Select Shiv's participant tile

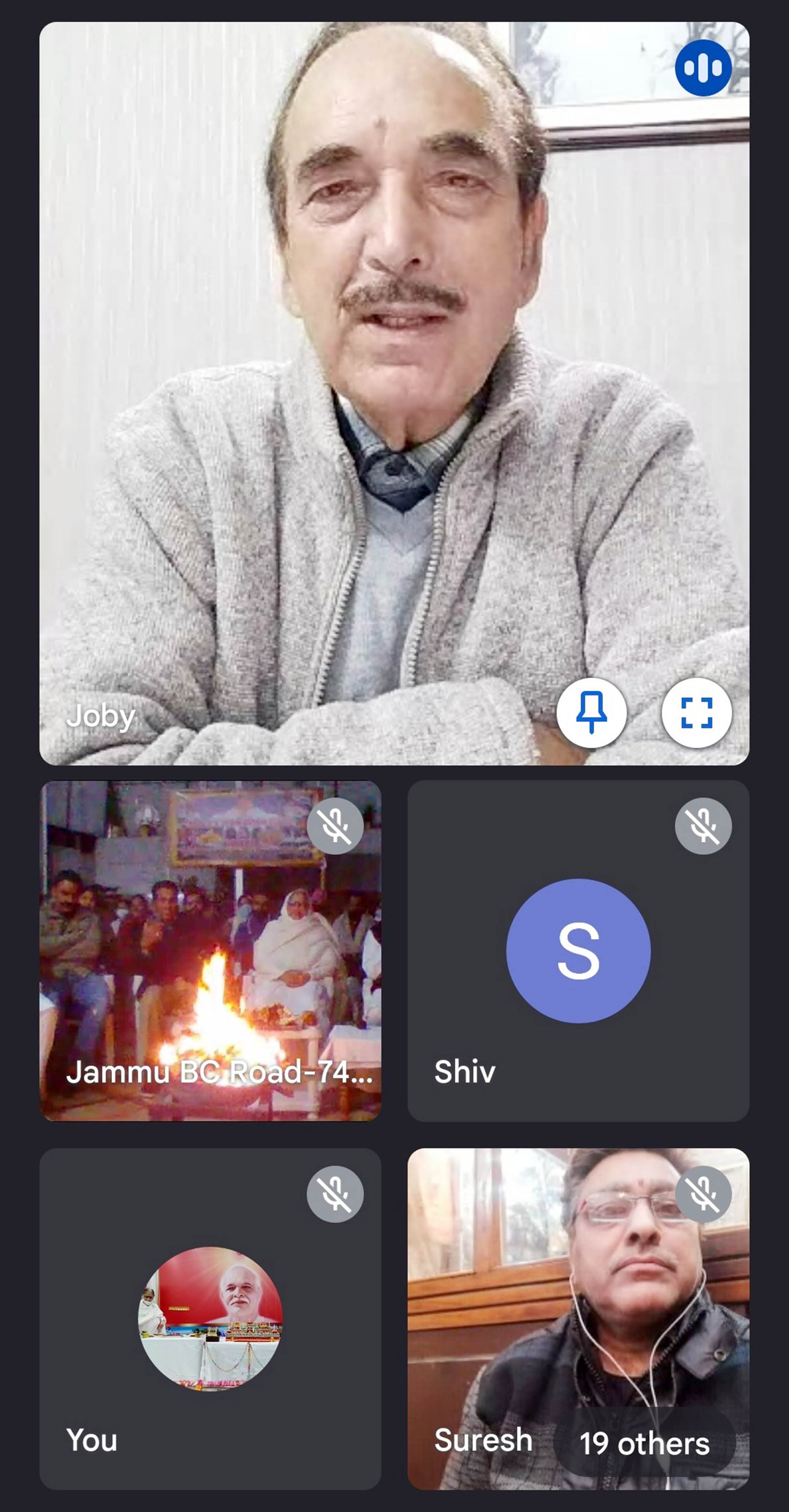(x=578, y=951)
